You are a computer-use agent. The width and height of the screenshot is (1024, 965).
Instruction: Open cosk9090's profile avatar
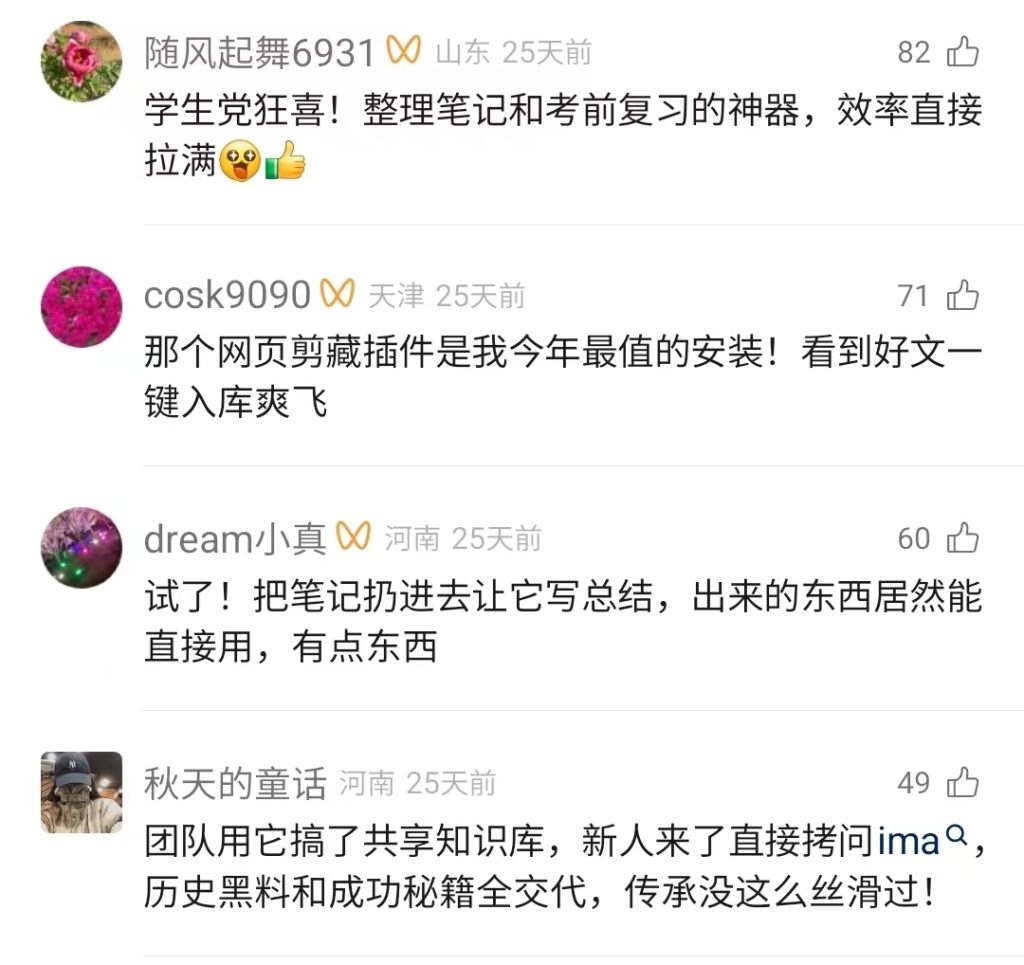pyautogui.click(x=81, y=306)
